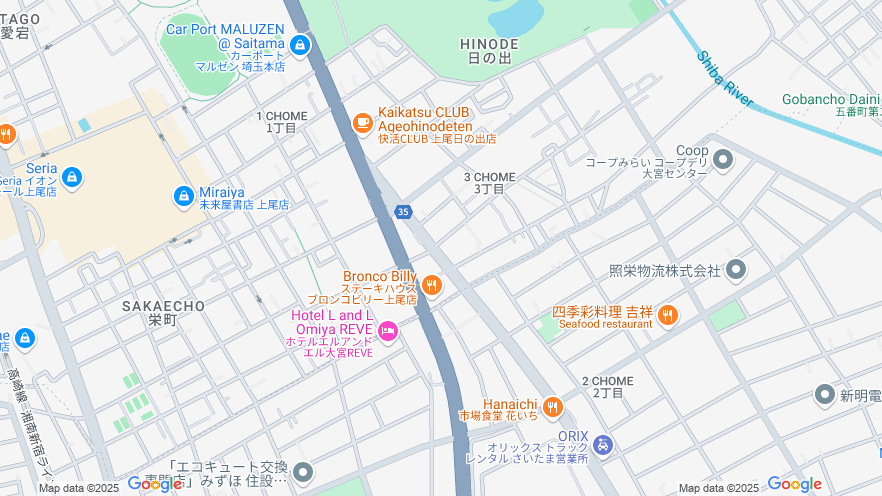Select the Bronco Billy restaurant pin
Screen dimensions: 882x496
432,285
